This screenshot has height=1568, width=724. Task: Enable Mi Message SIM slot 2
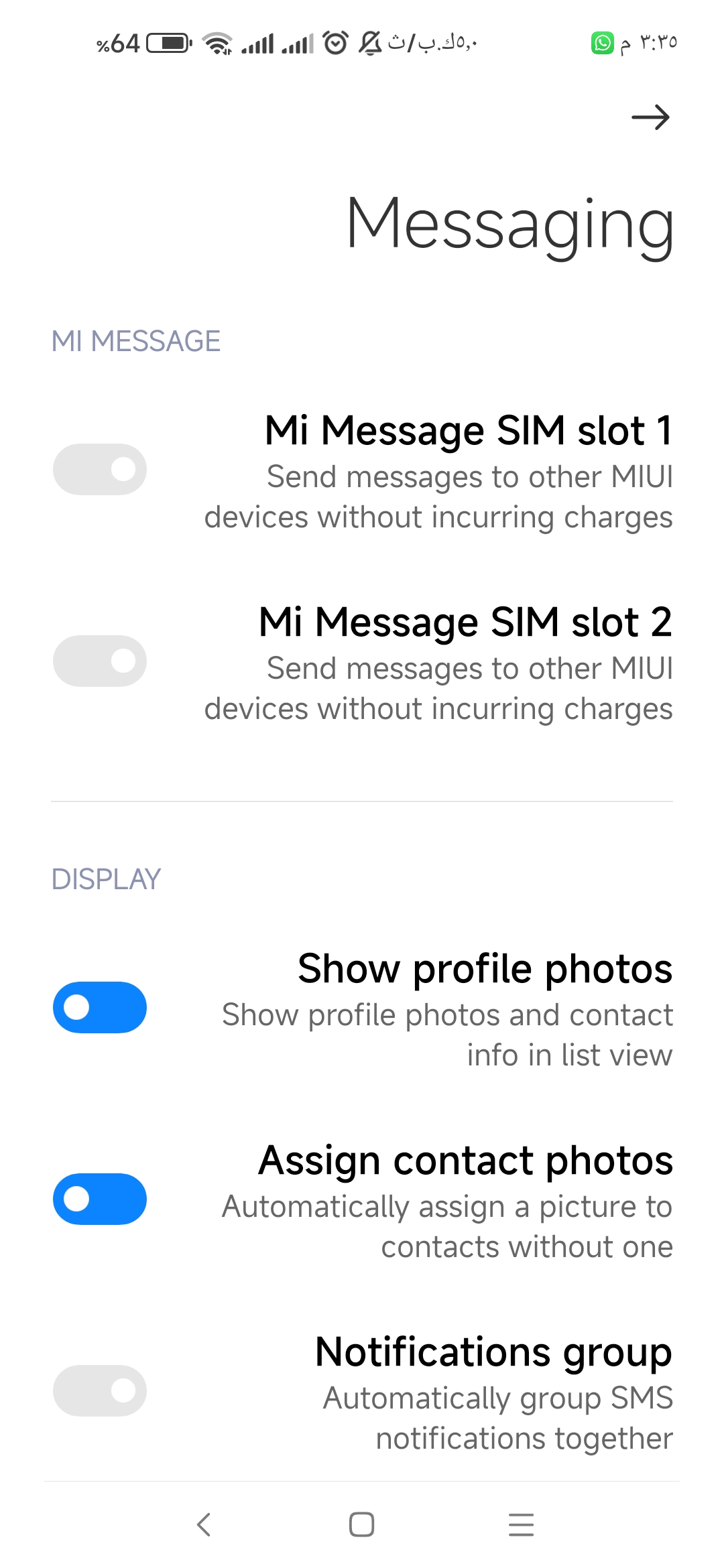[x=99, y=661]
